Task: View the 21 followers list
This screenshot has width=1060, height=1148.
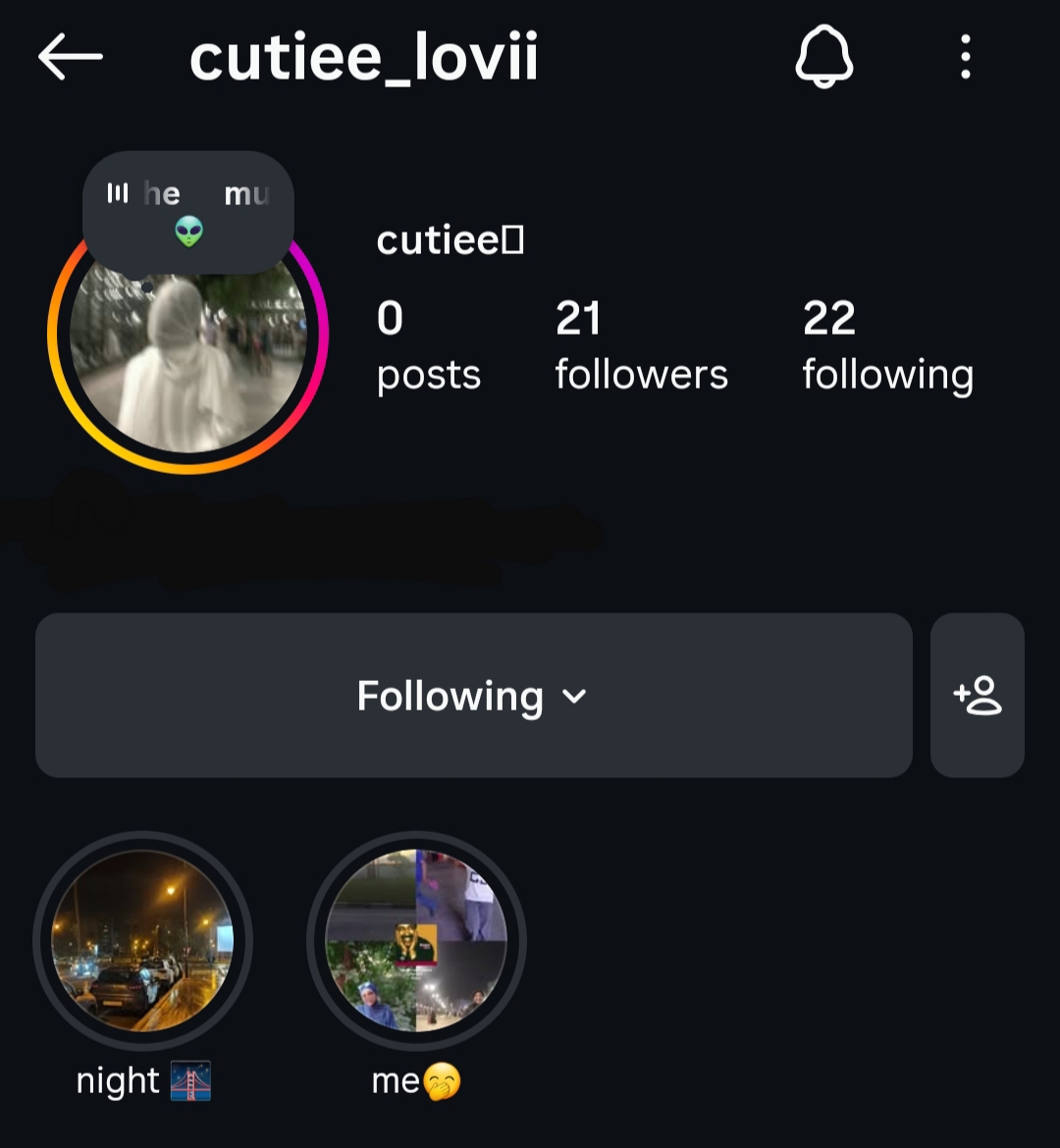Action: pos(641,345)
